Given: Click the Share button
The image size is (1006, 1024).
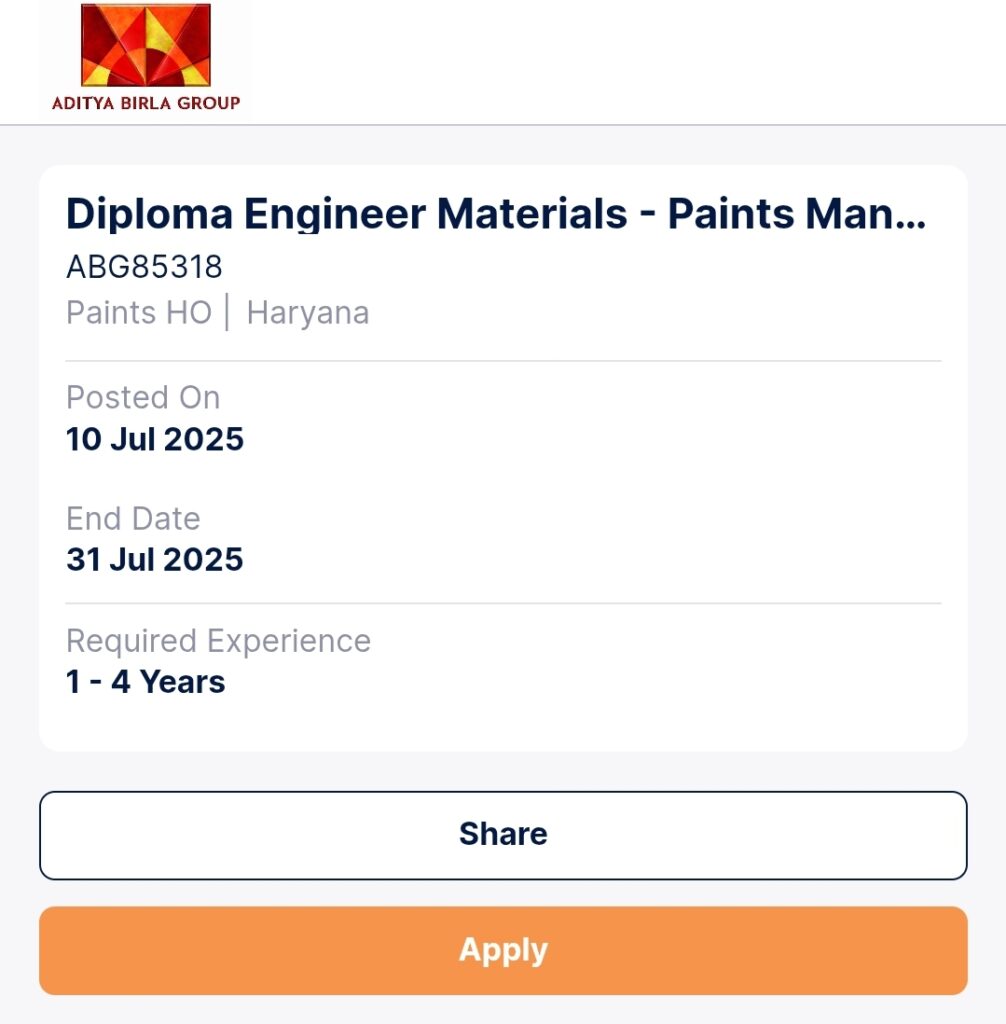Looking at the screenshot, I should pos(503,834).
